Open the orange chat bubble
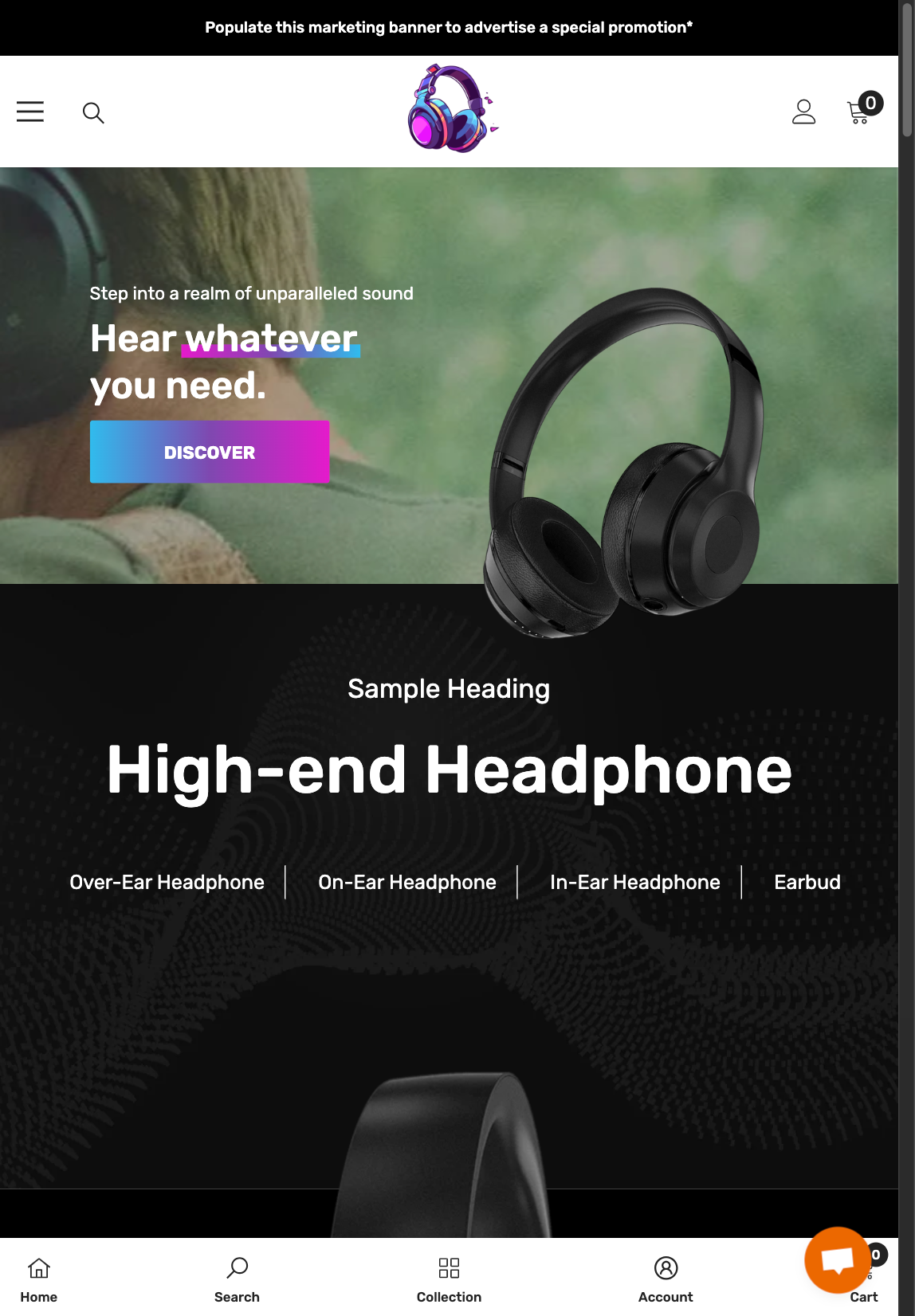915x1316 pixels. 837,1259
